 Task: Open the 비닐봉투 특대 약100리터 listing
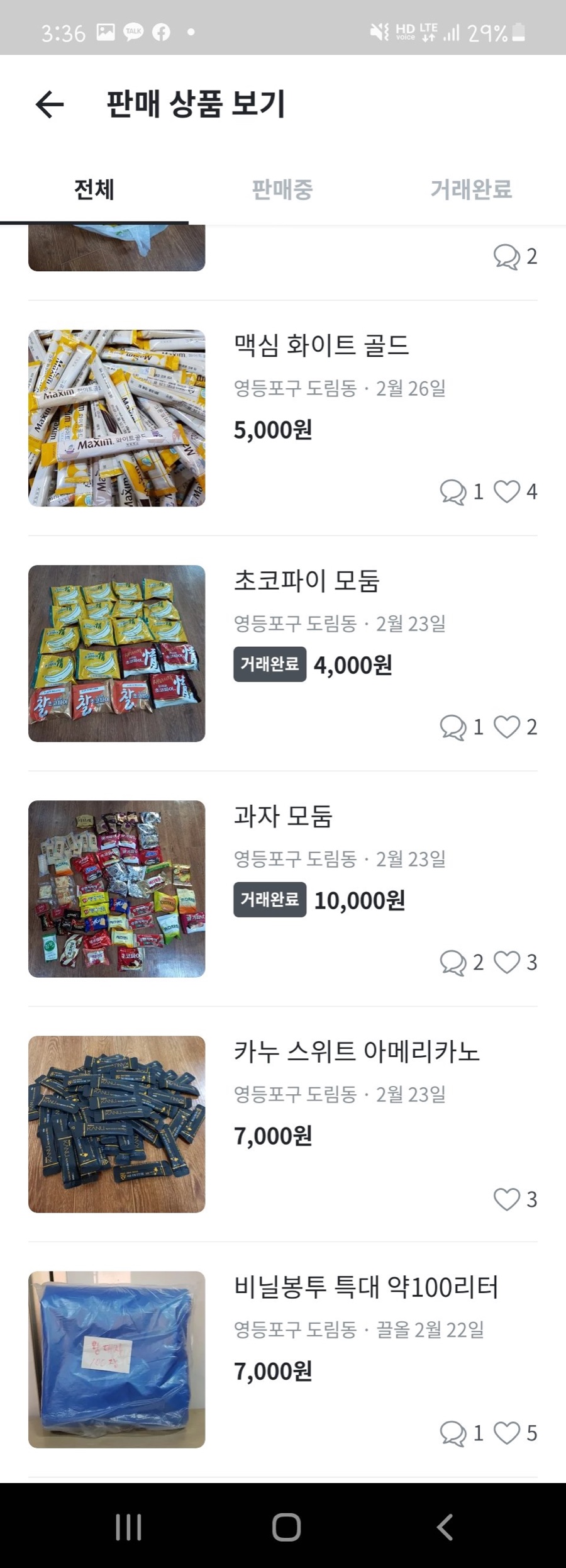coord(366,1287)
